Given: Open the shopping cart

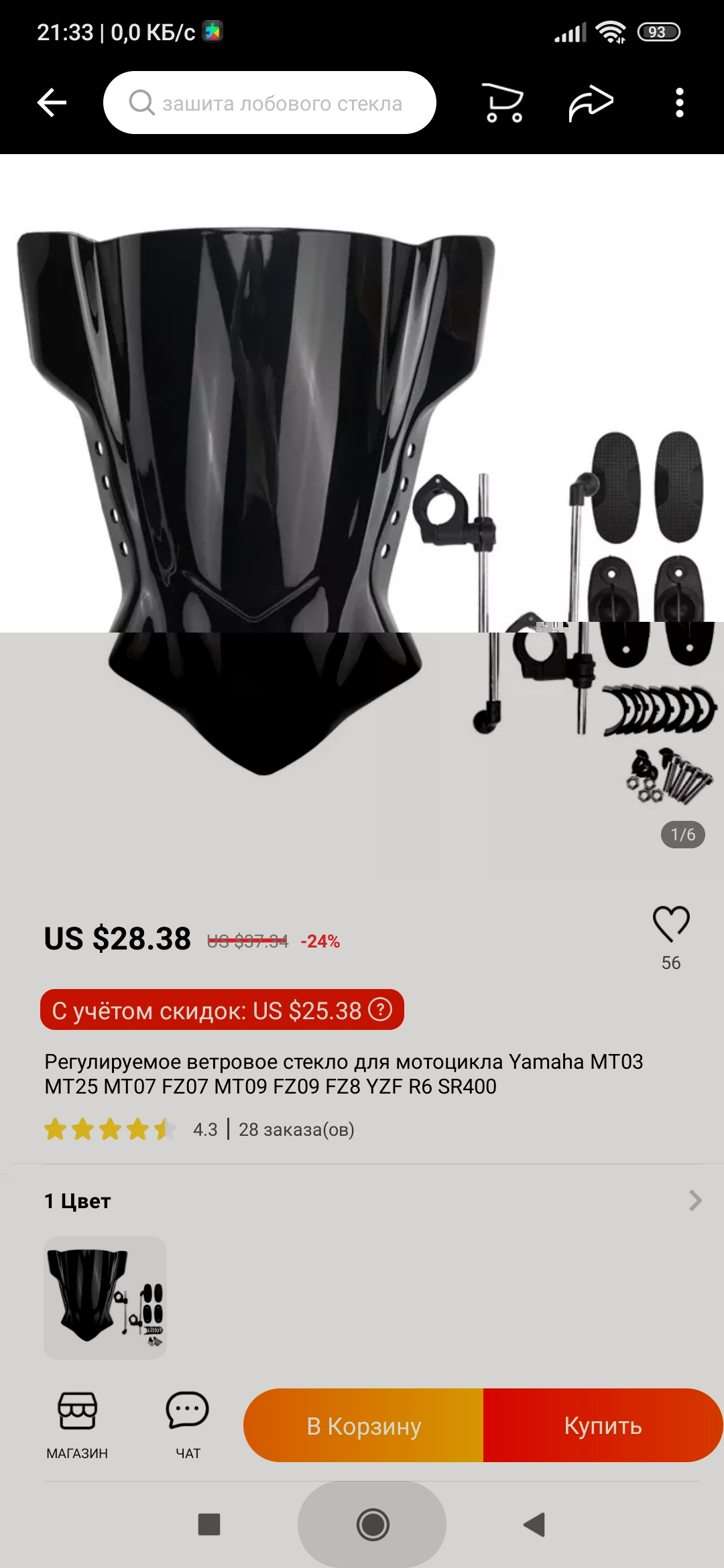Looking at the screenshot, I should click(x=503, y=103).
